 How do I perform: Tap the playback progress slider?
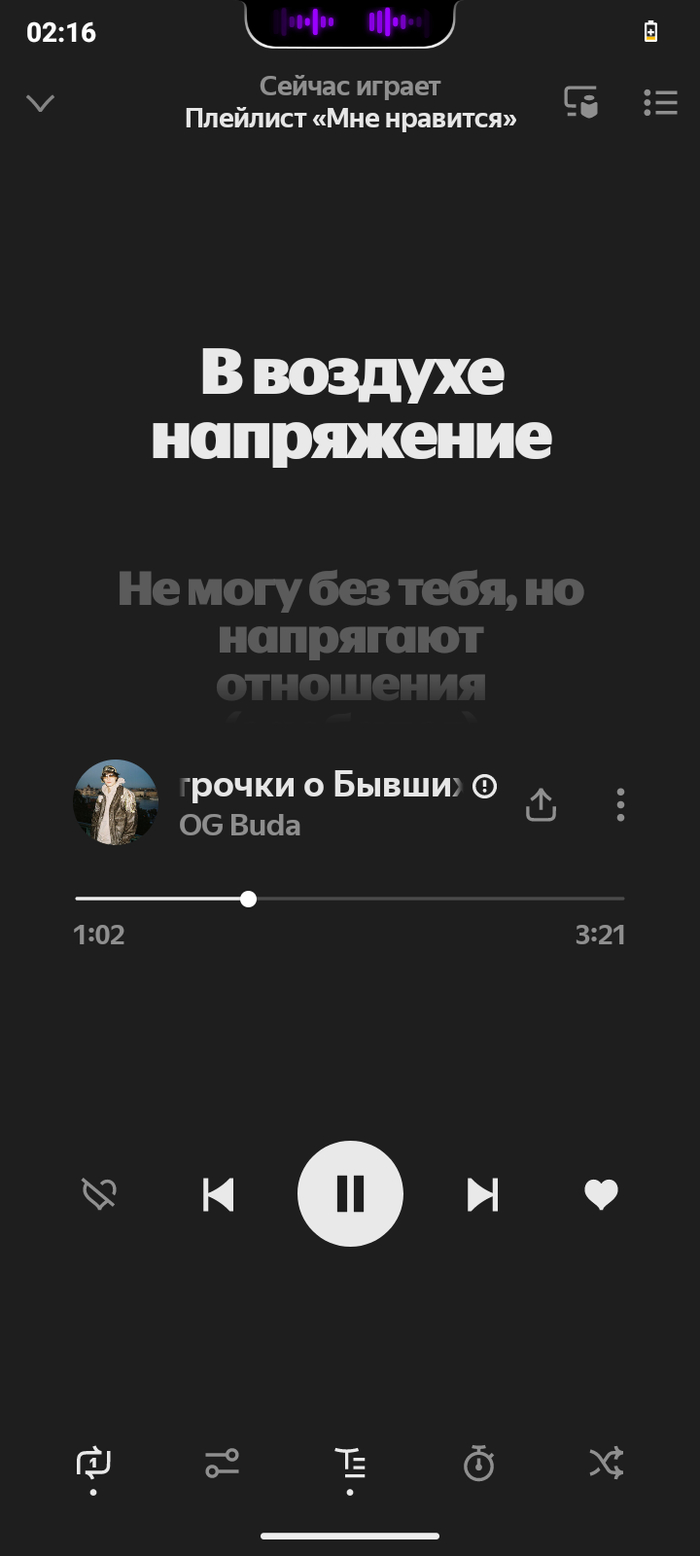[350, 899]
